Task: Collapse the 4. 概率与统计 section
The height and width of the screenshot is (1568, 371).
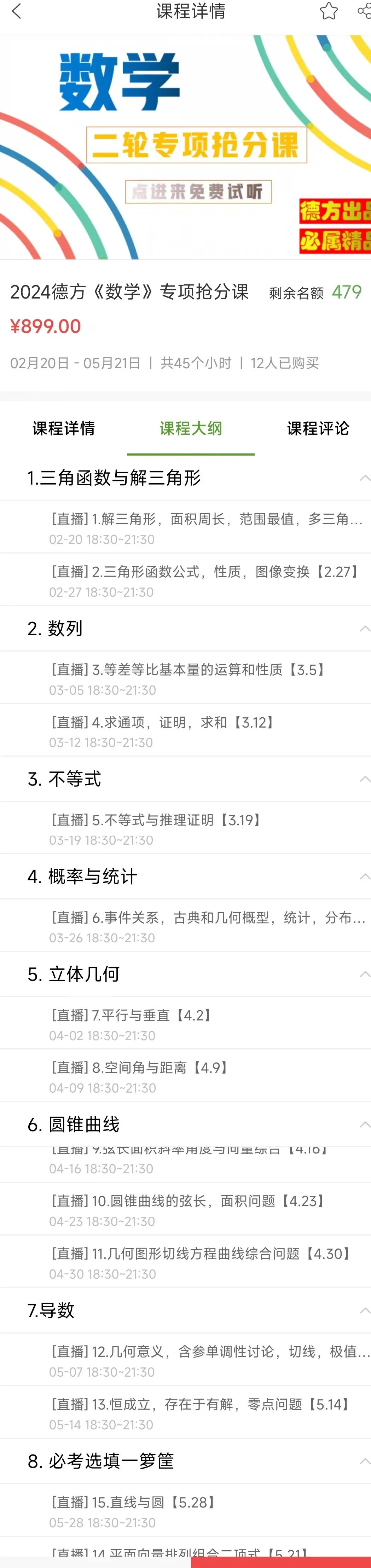Action: point(364,876)
